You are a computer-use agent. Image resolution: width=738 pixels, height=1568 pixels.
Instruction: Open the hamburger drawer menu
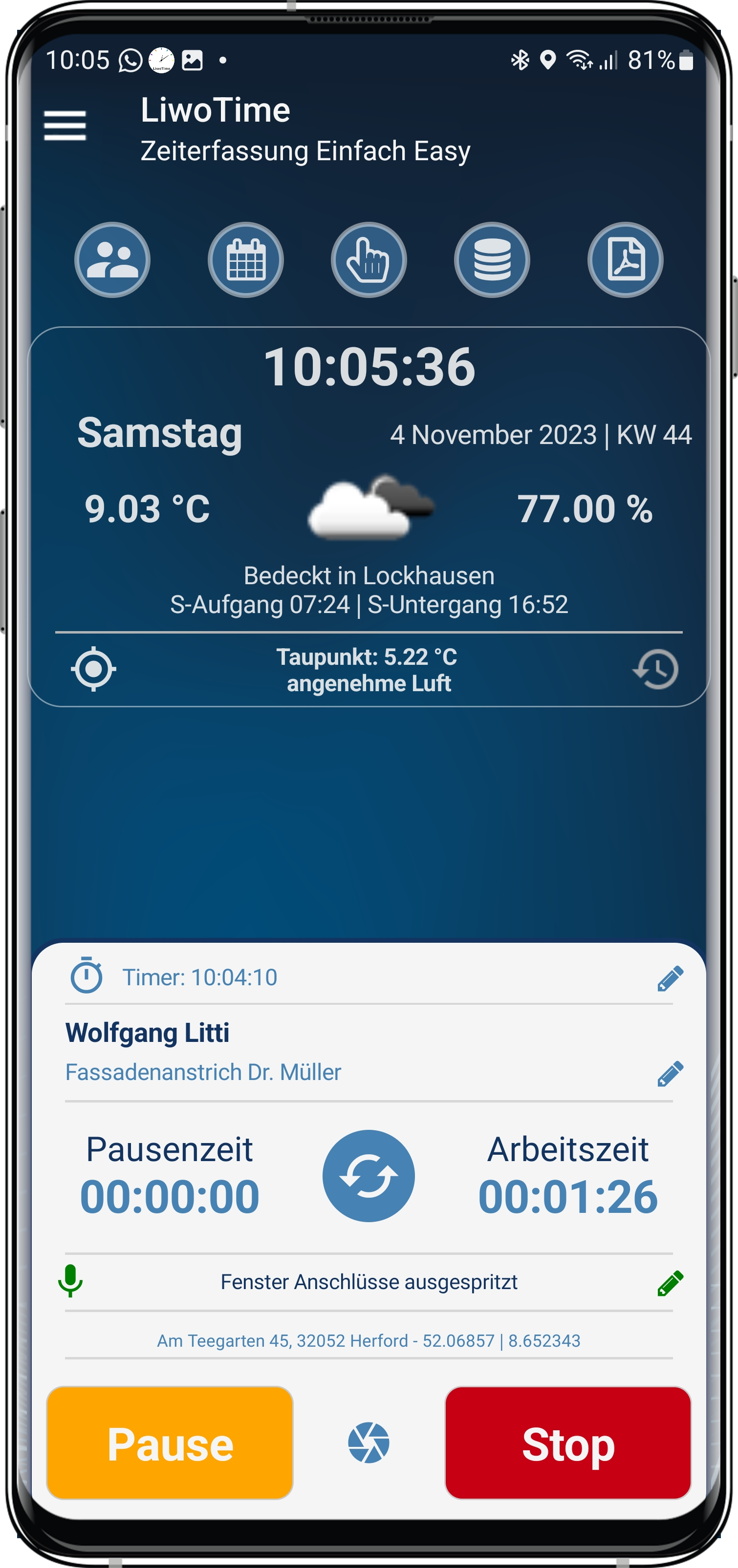tap(65, 126)
